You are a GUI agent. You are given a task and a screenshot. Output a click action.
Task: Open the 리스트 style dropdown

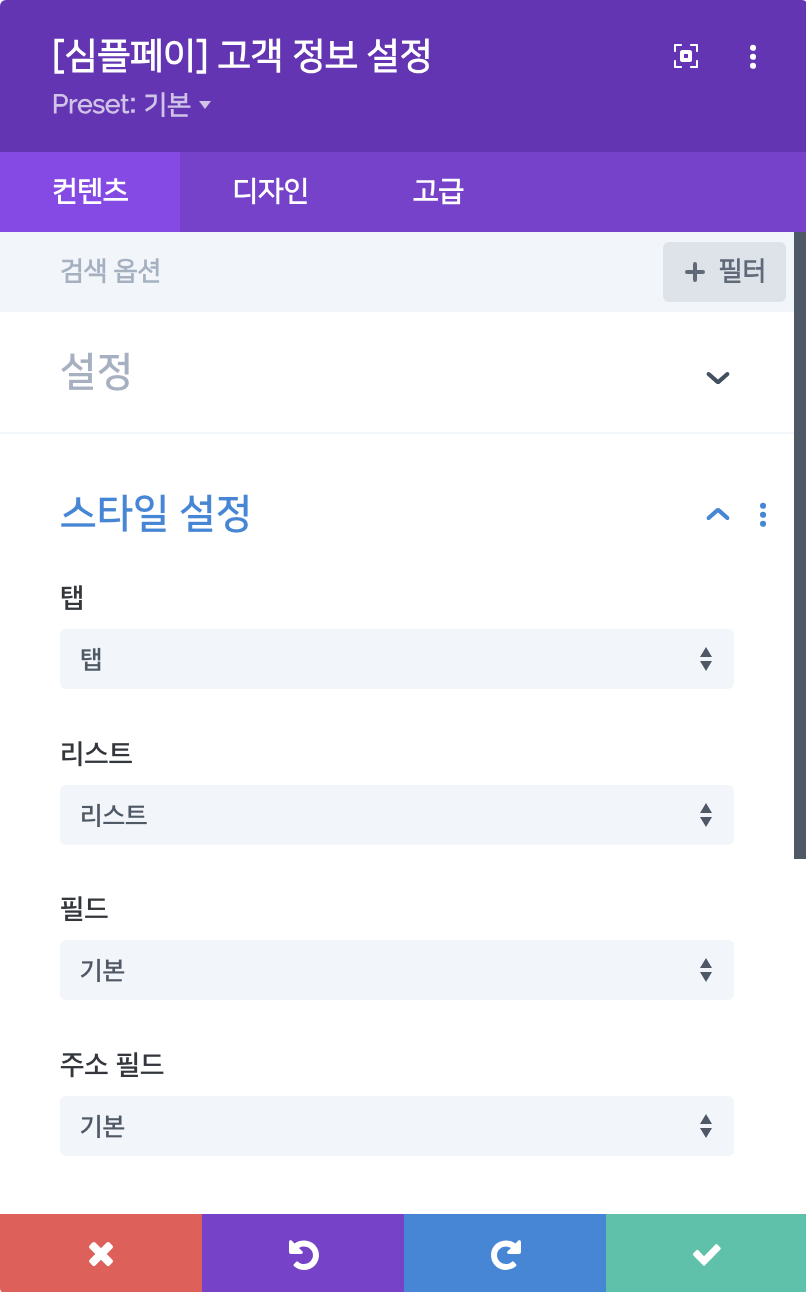pos(396,815)
